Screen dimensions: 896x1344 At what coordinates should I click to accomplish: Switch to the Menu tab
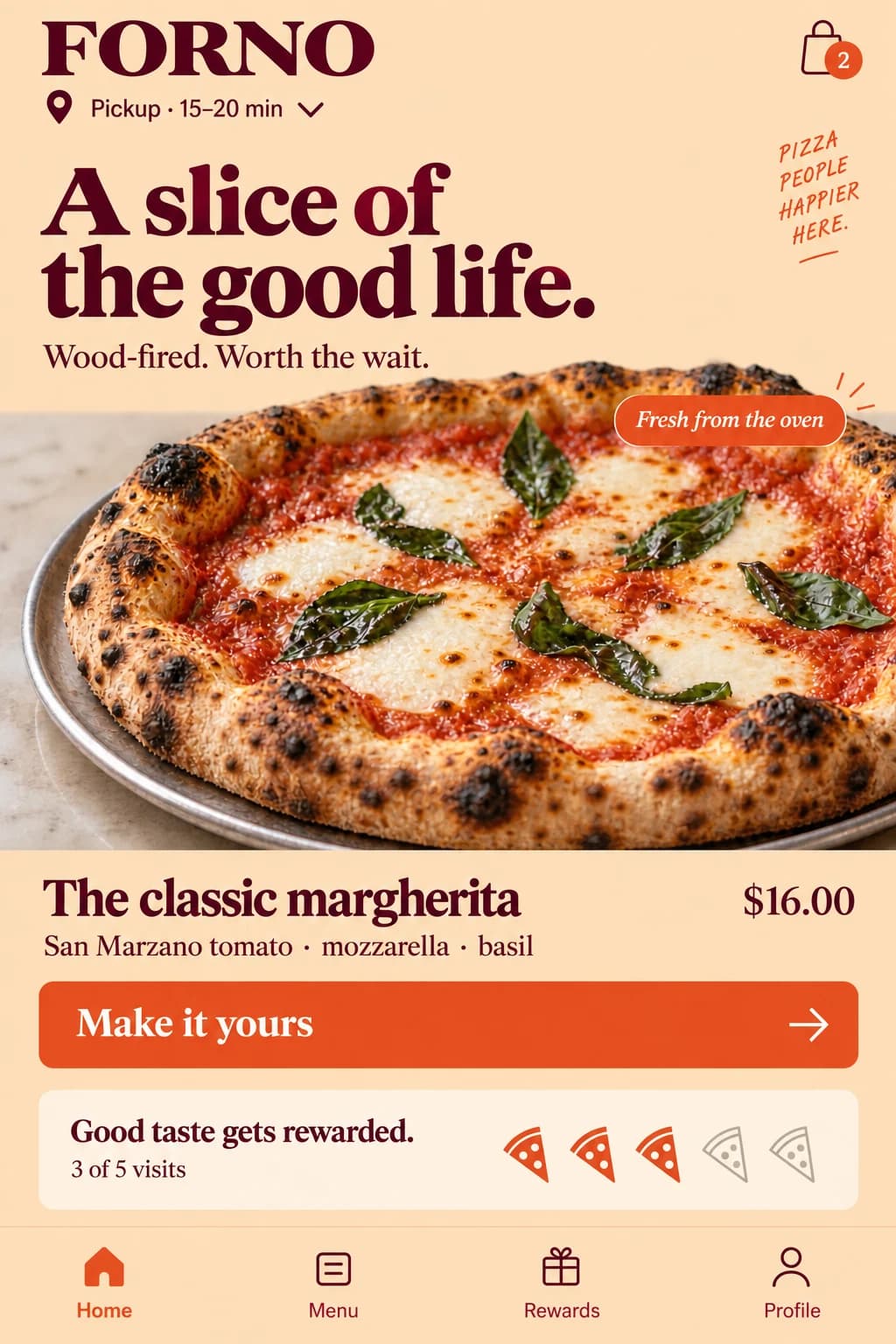coord(333,1284)
